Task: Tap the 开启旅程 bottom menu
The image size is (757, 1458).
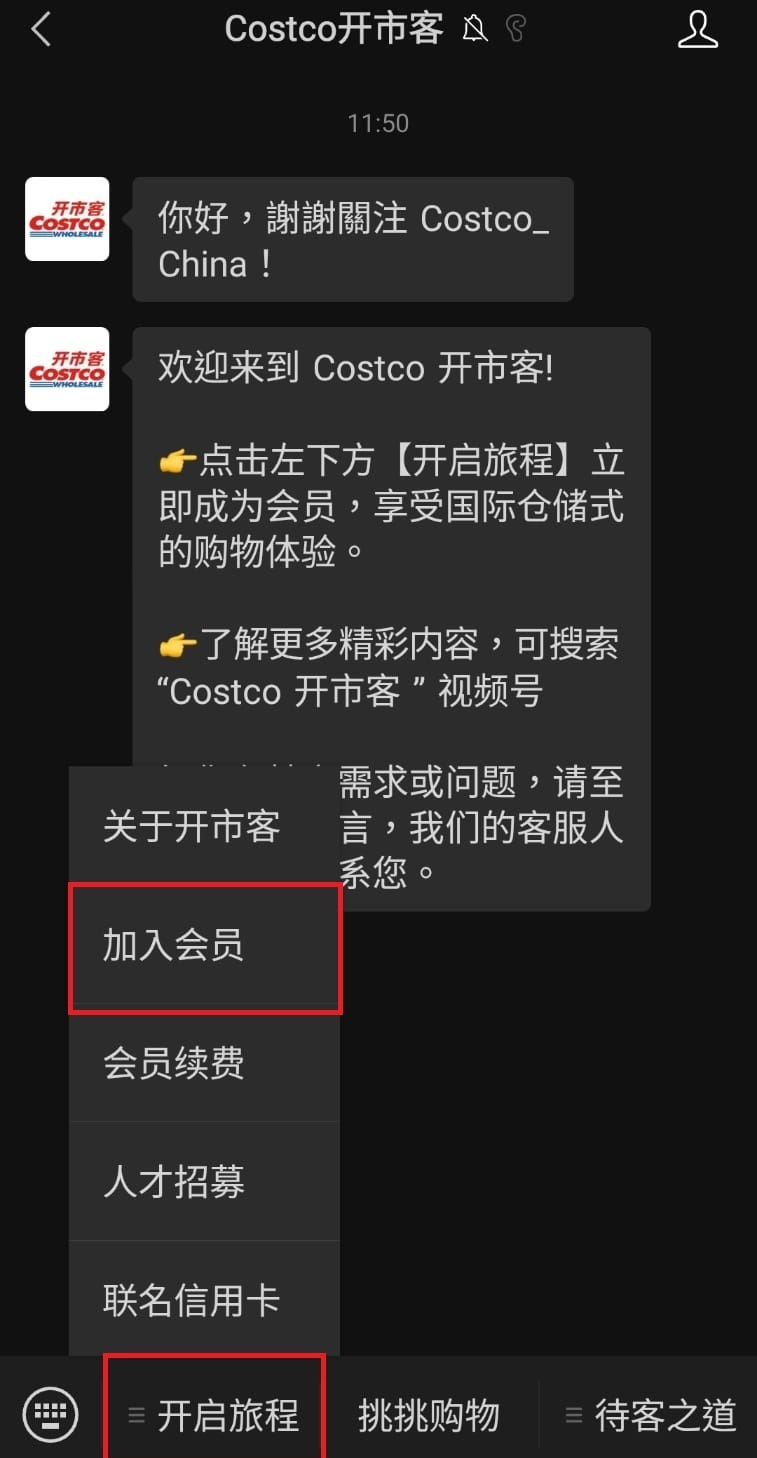Action: (x=214, y=1415)
